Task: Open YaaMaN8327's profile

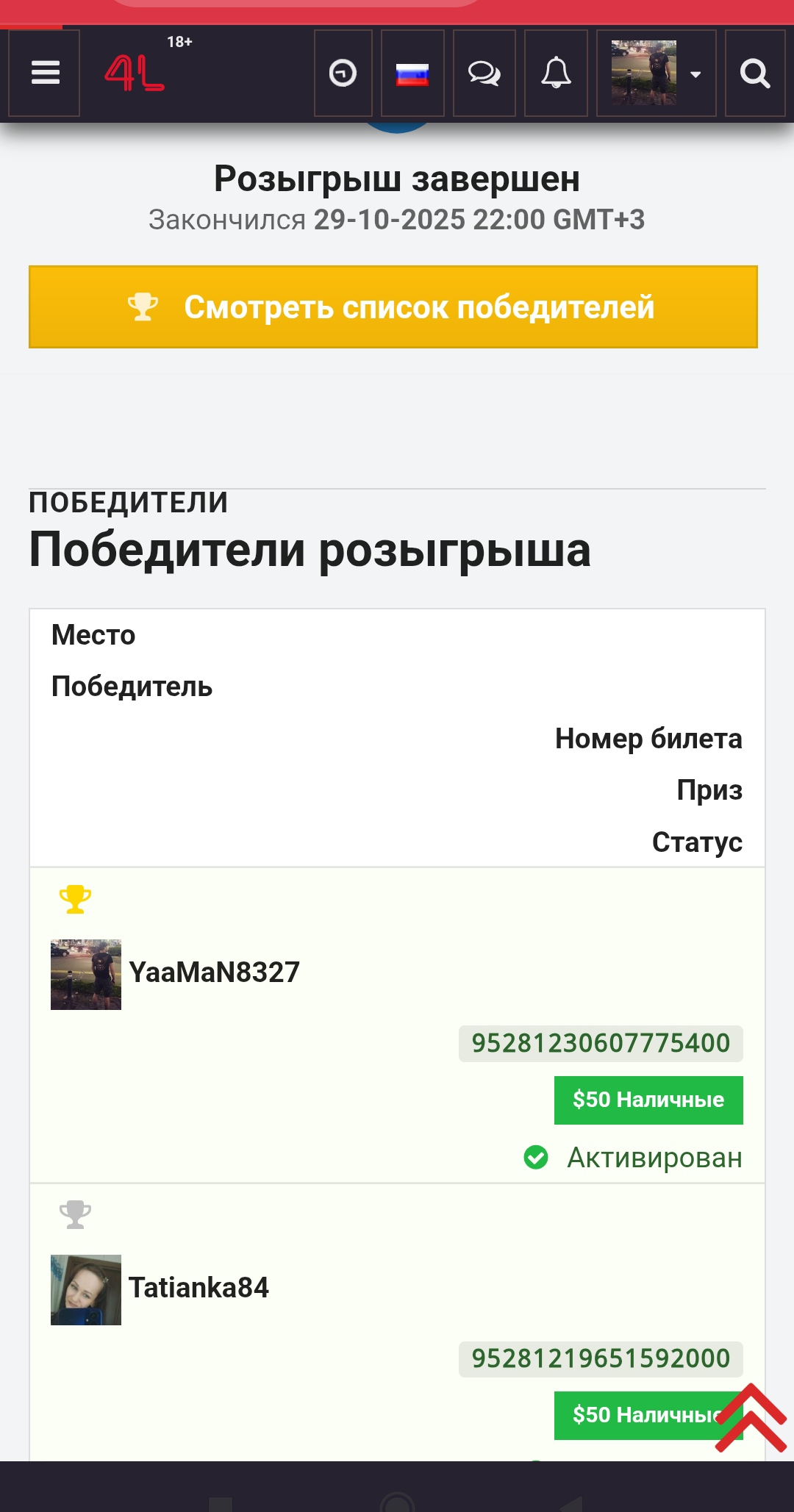Action: click(x=214, y=972)
